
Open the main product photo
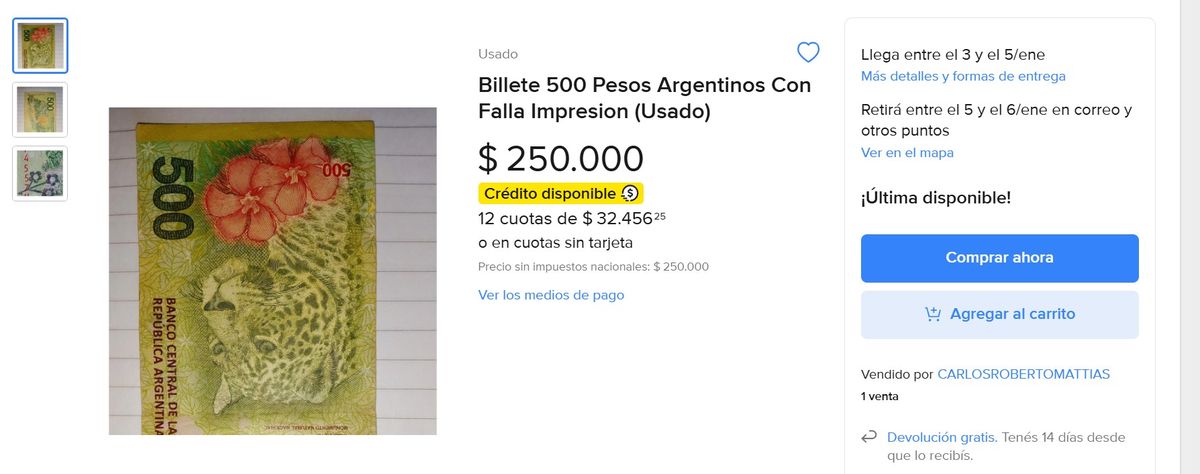point(272,270)
